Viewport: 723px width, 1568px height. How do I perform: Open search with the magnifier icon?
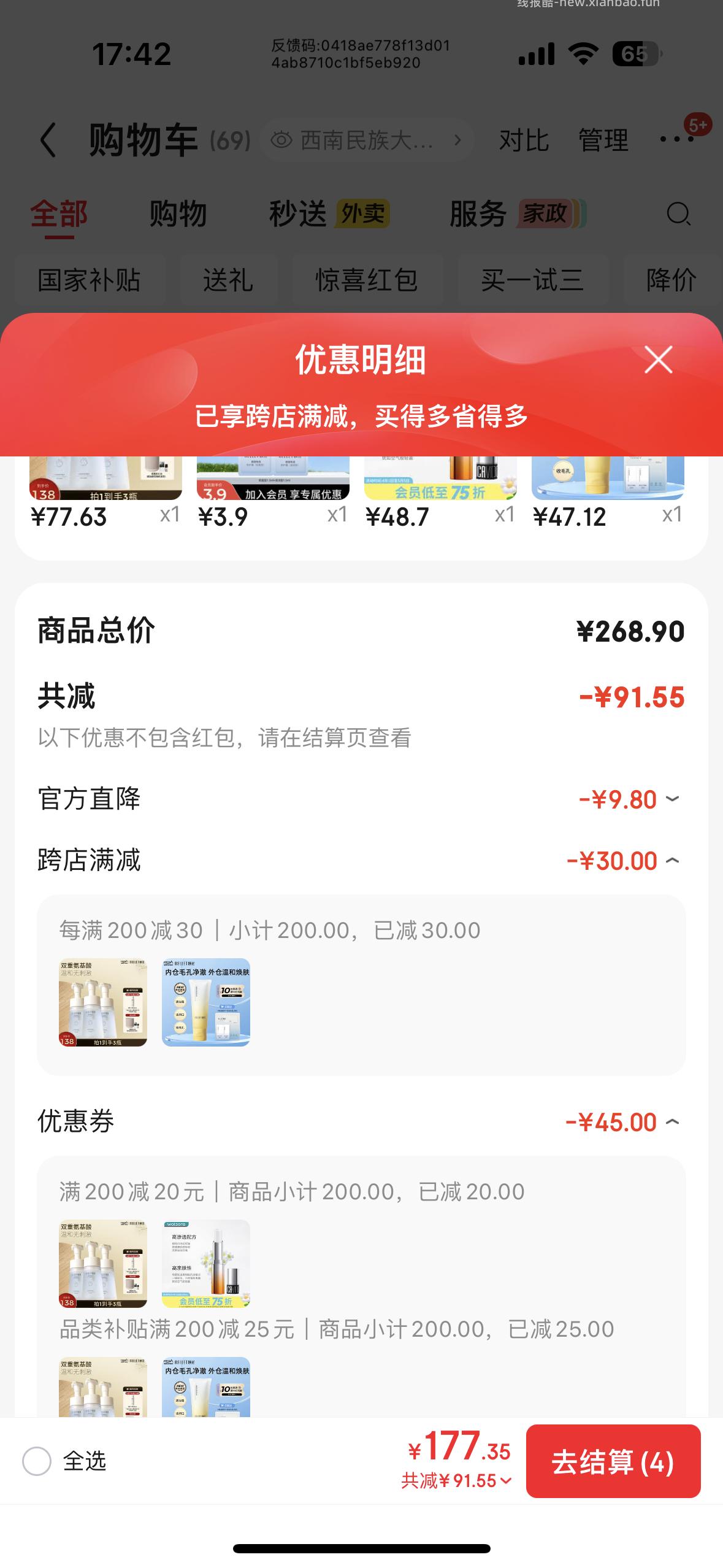tap(678, 215)
